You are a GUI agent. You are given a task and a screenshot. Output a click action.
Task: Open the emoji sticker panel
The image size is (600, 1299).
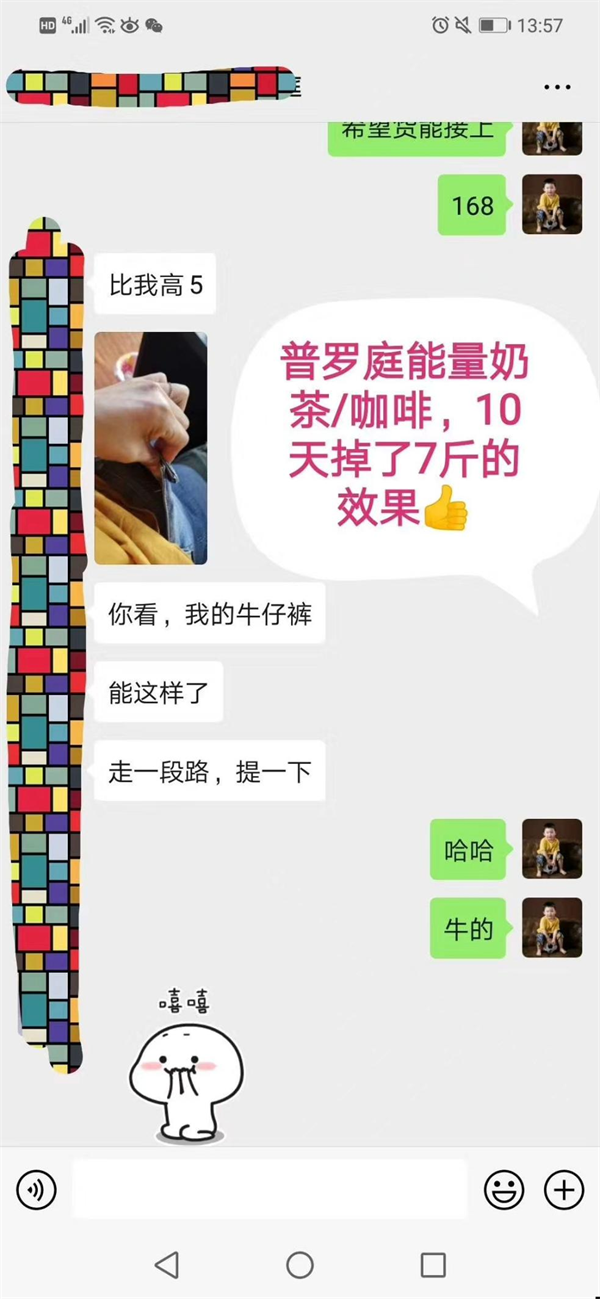(x=504, y=1189)
